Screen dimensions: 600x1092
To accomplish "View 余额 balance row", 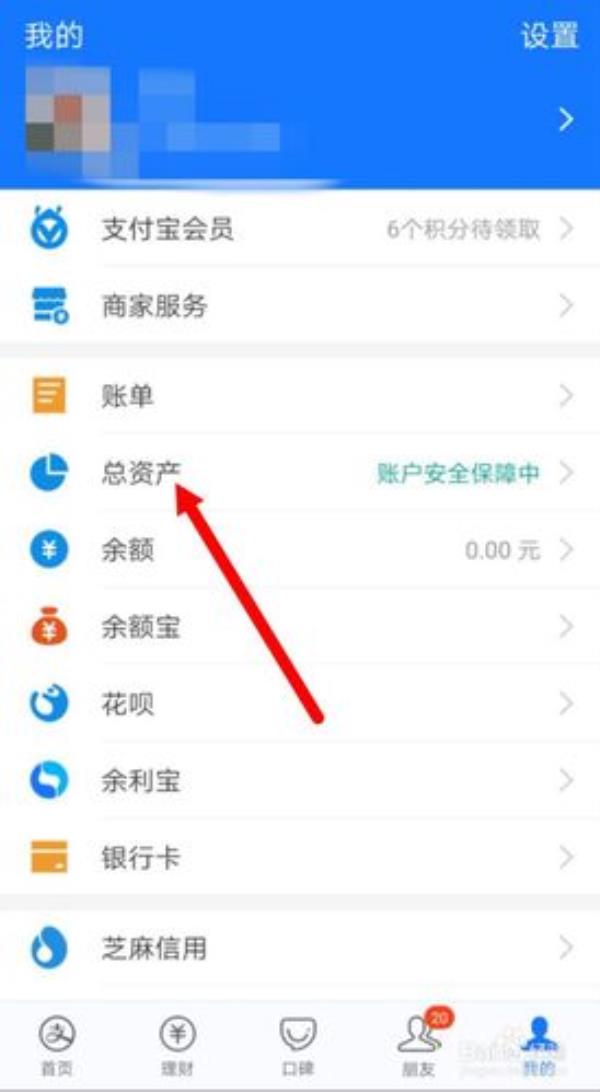I will 300,550.
